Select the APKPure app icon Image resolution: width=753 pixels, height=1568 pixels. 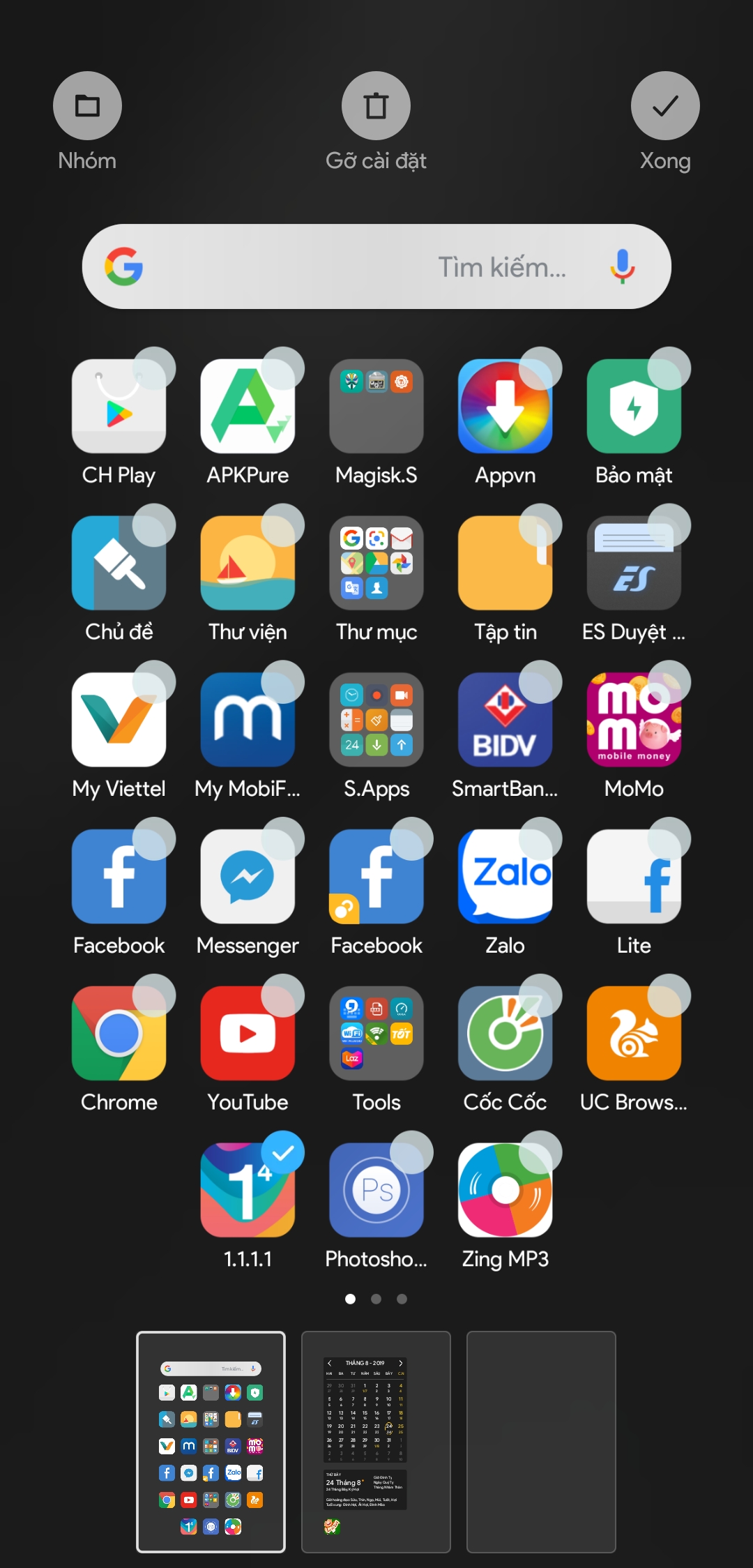click(x=248, y=407)
